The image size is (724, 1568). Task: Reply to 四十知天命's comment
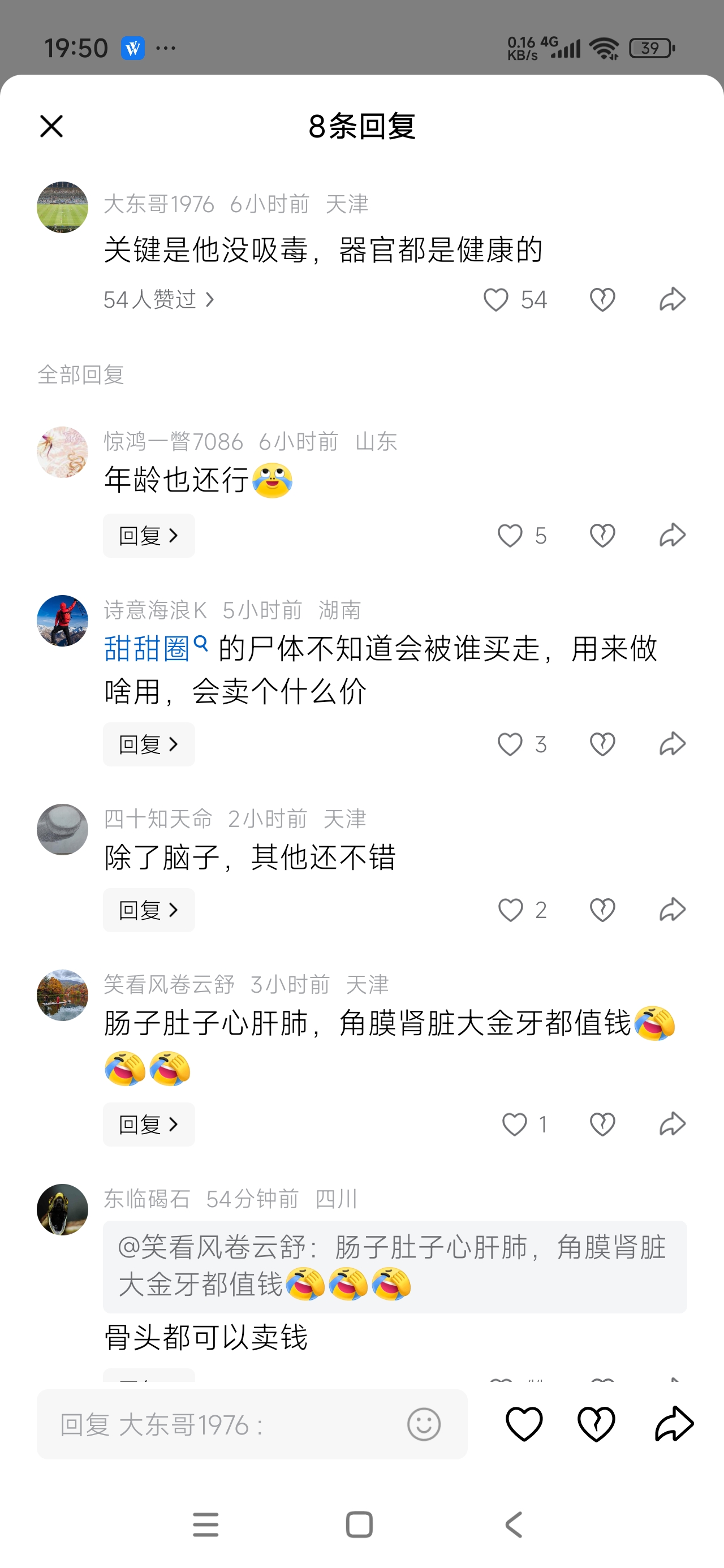149,910
